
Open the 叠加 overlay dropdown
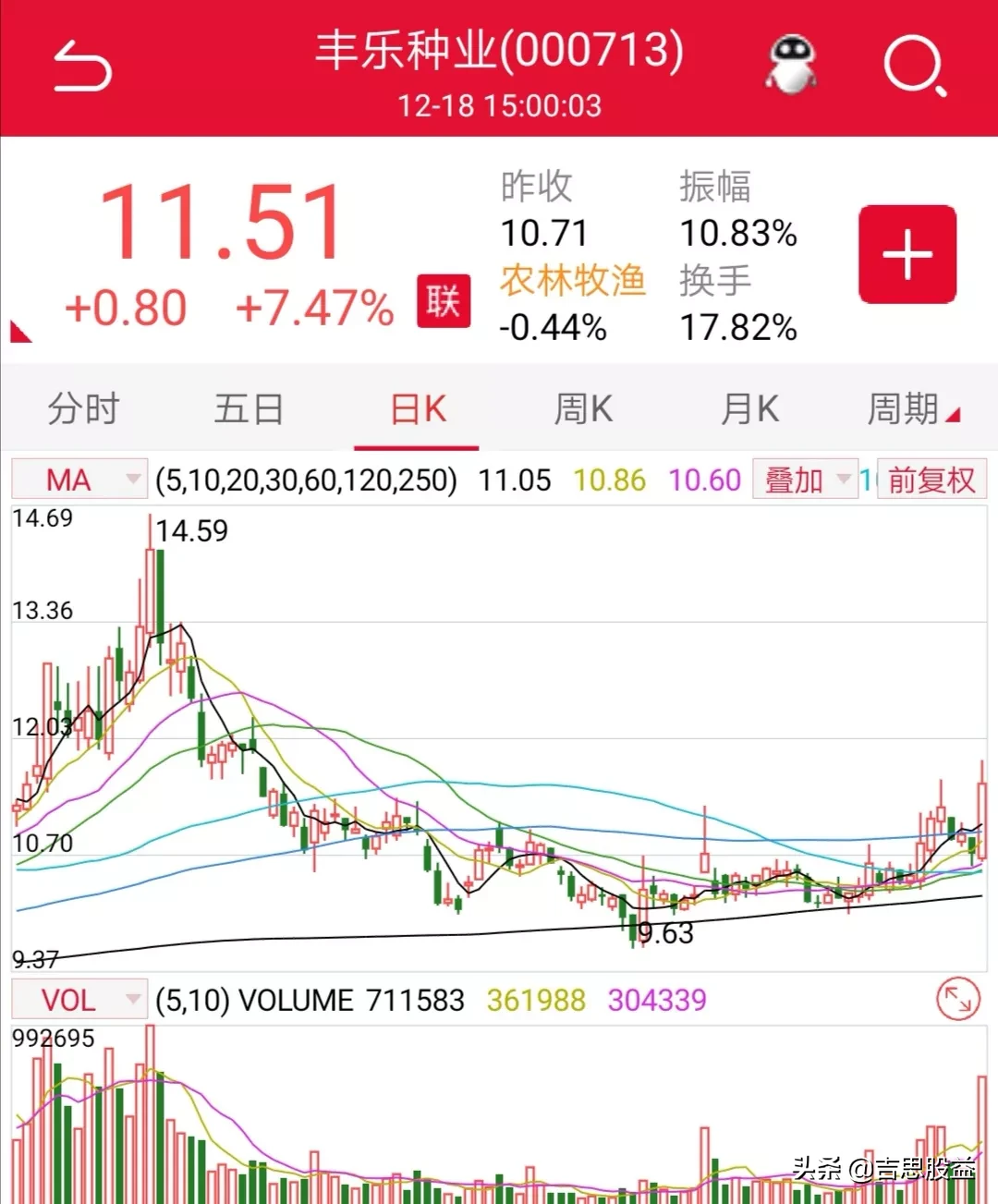click(805, 480)
